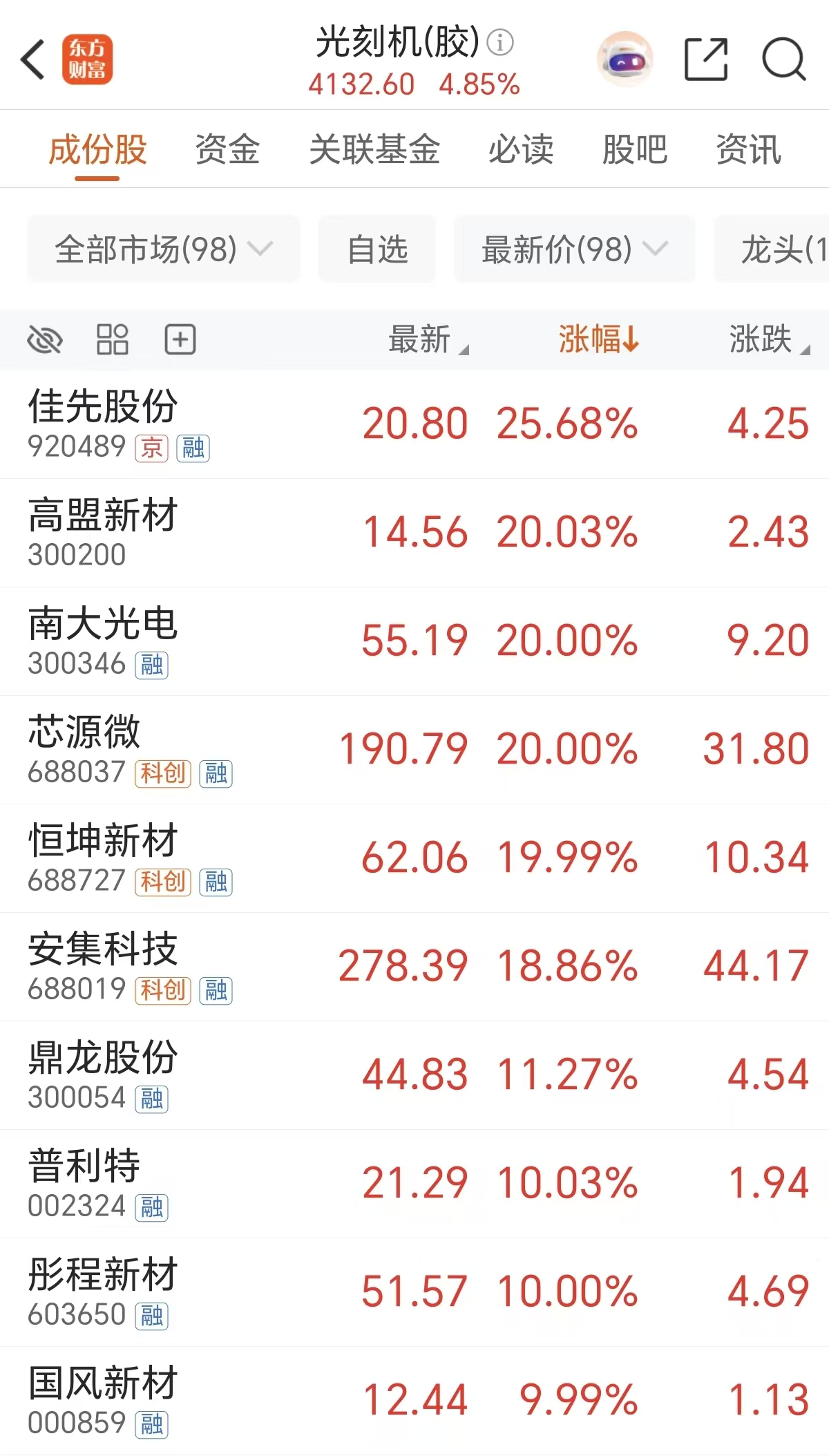Open the 芯源微 stock row
829x1456 pixels.
point(84,732)
